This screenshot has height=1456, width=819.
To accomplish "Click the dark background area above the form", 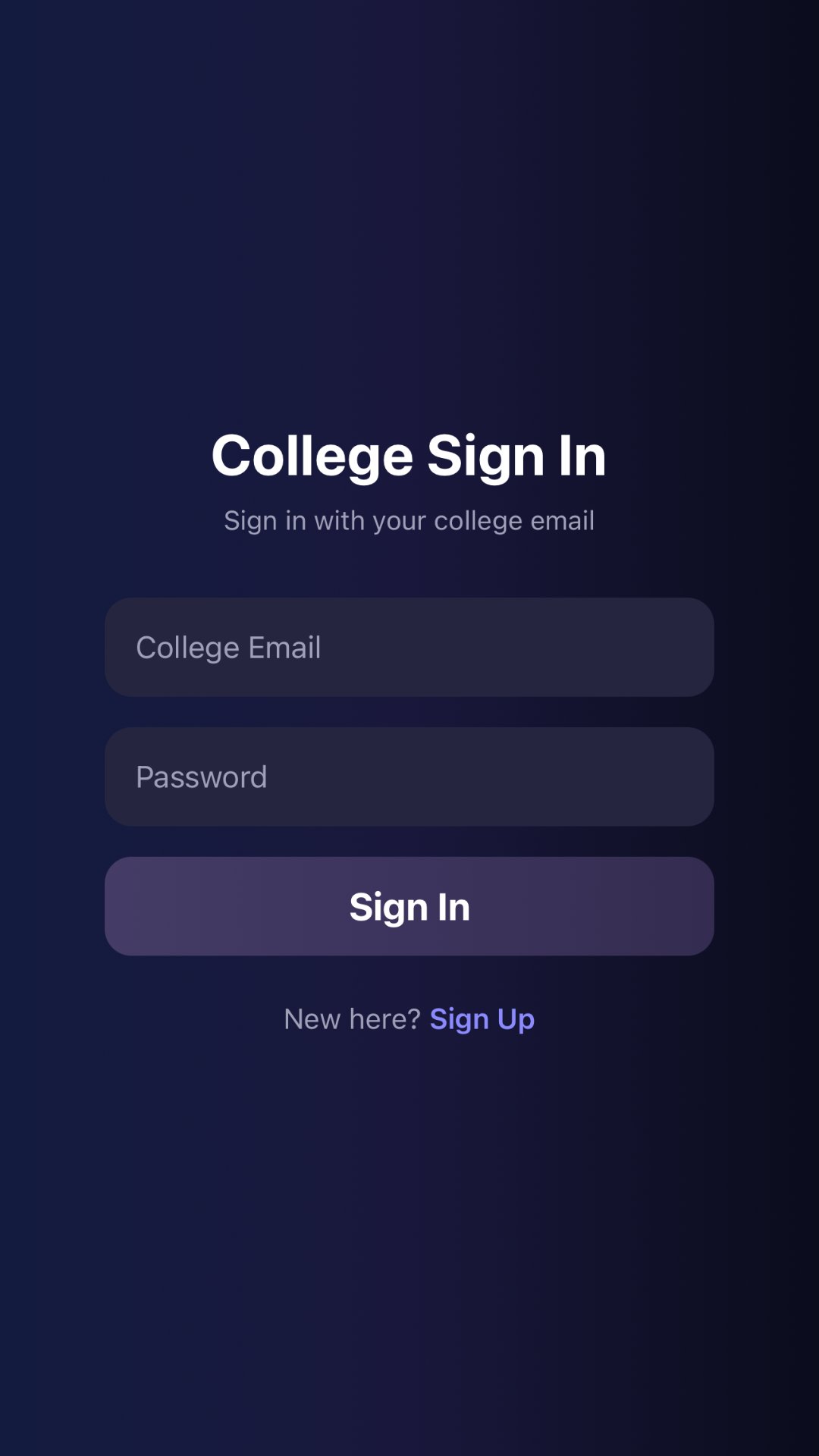I will tap(409, 227).
